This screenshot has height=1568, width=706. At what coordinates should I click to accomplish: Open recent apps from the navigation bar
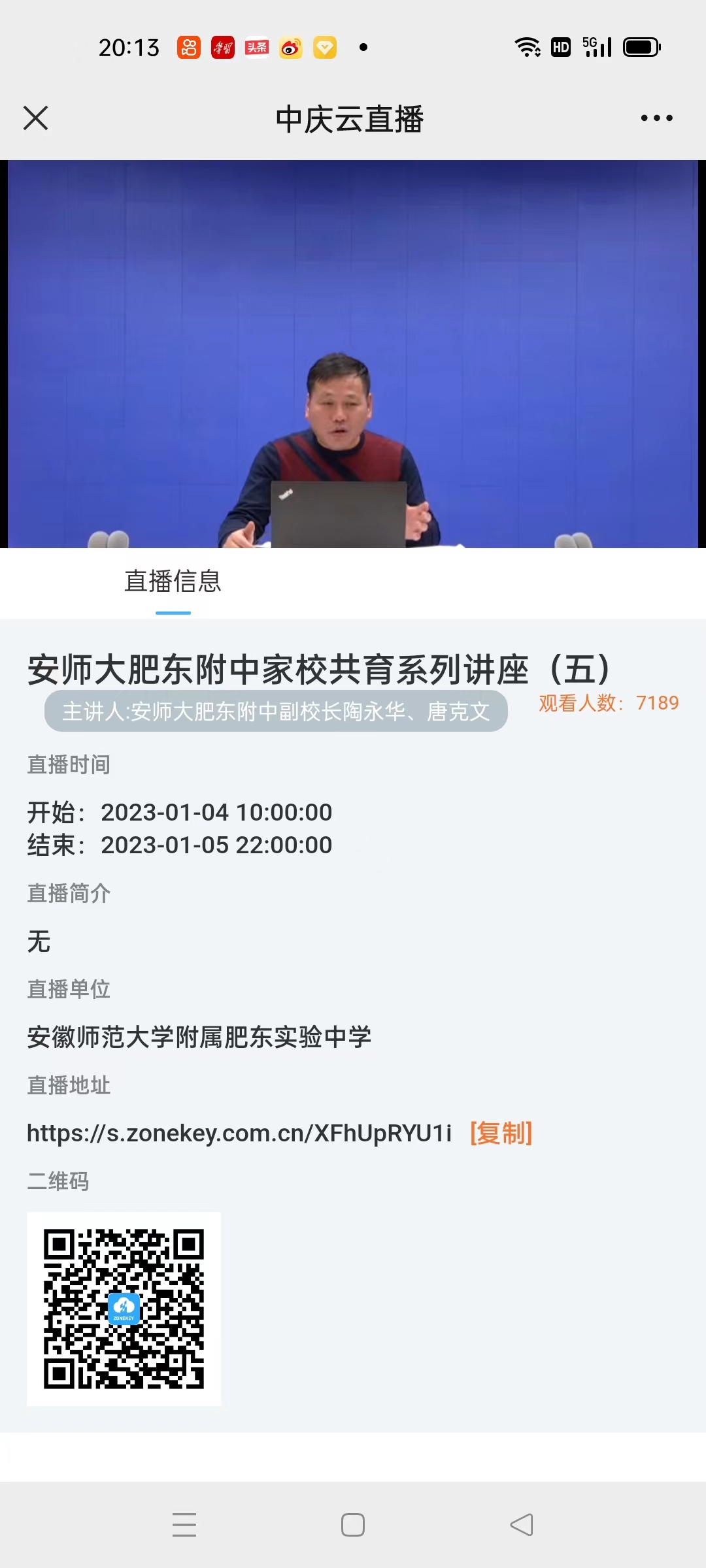coord(184,1525)
